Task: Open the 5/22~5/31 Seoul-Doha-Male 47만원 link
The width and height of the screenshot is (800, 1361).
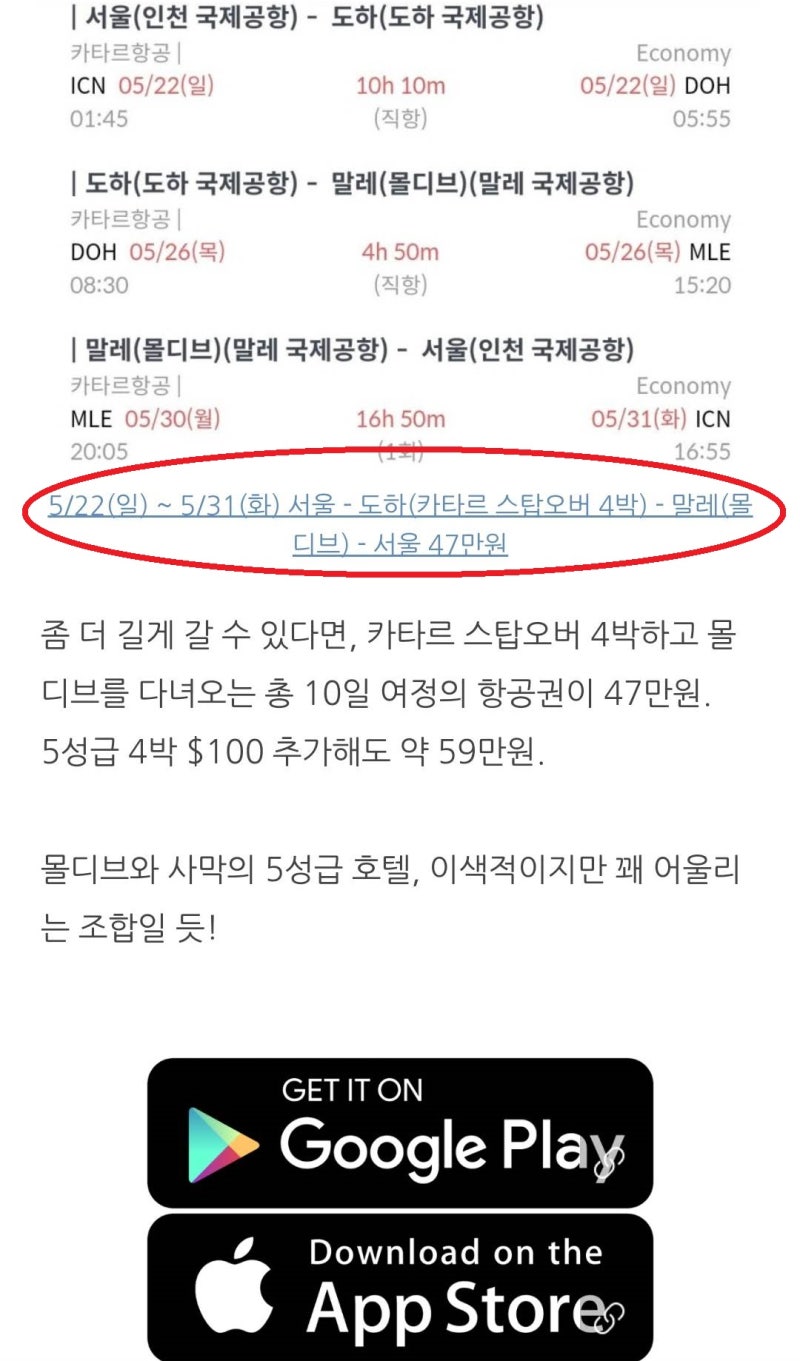Action: tap(400, 524)
